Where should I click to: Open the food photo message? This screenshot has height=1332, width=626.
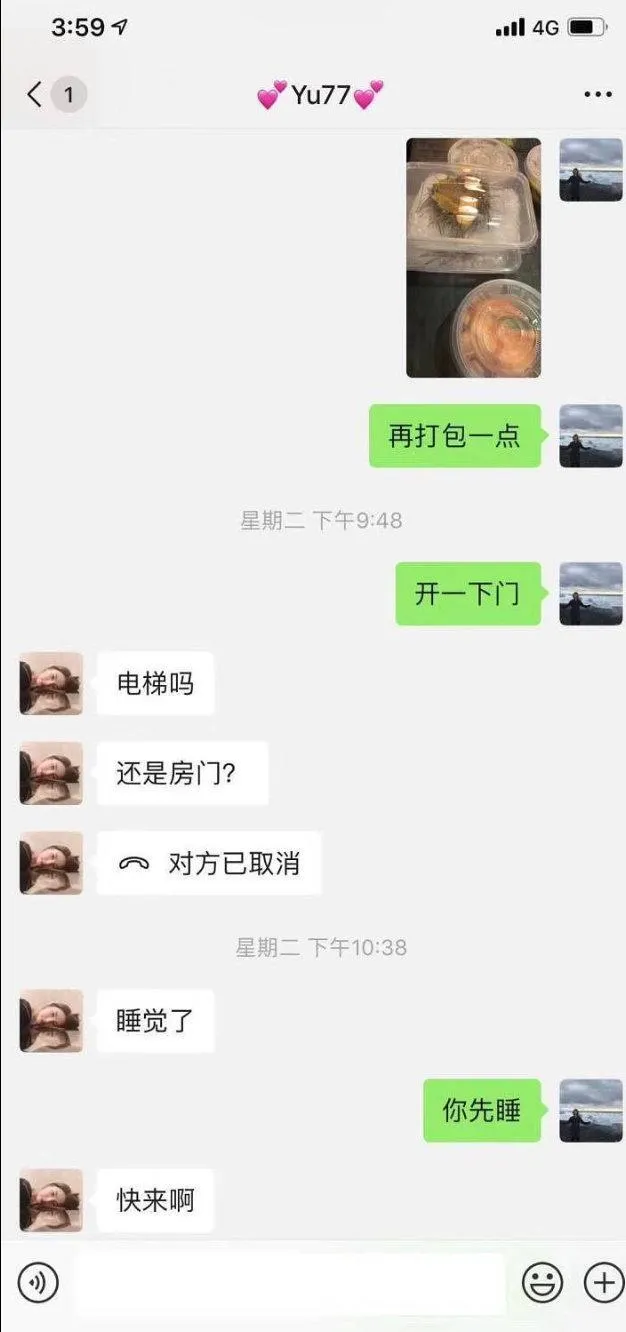point(473,257)
